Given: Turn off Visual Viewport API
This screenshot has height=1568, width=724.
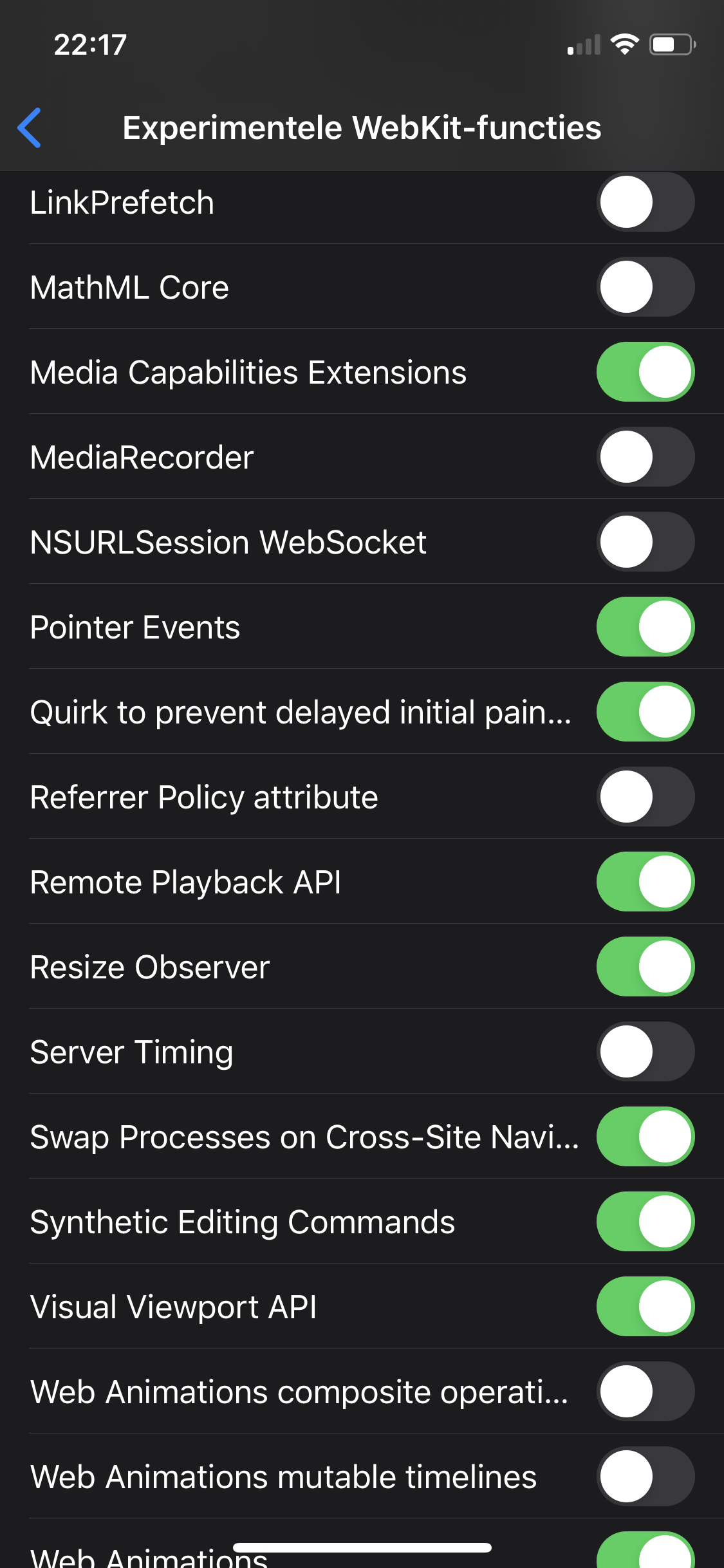Looking at the screenshot, I should pyautogui.click(x=645, y=1307).
